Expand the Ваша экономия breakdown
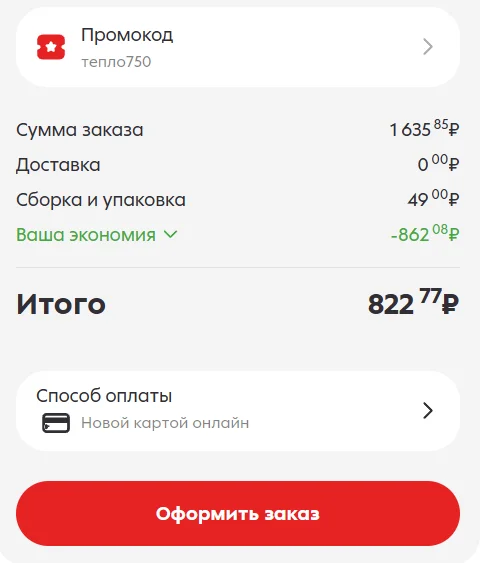Viewport: 480px width, 563px height. pyautogui.click(x=97, y=235)
